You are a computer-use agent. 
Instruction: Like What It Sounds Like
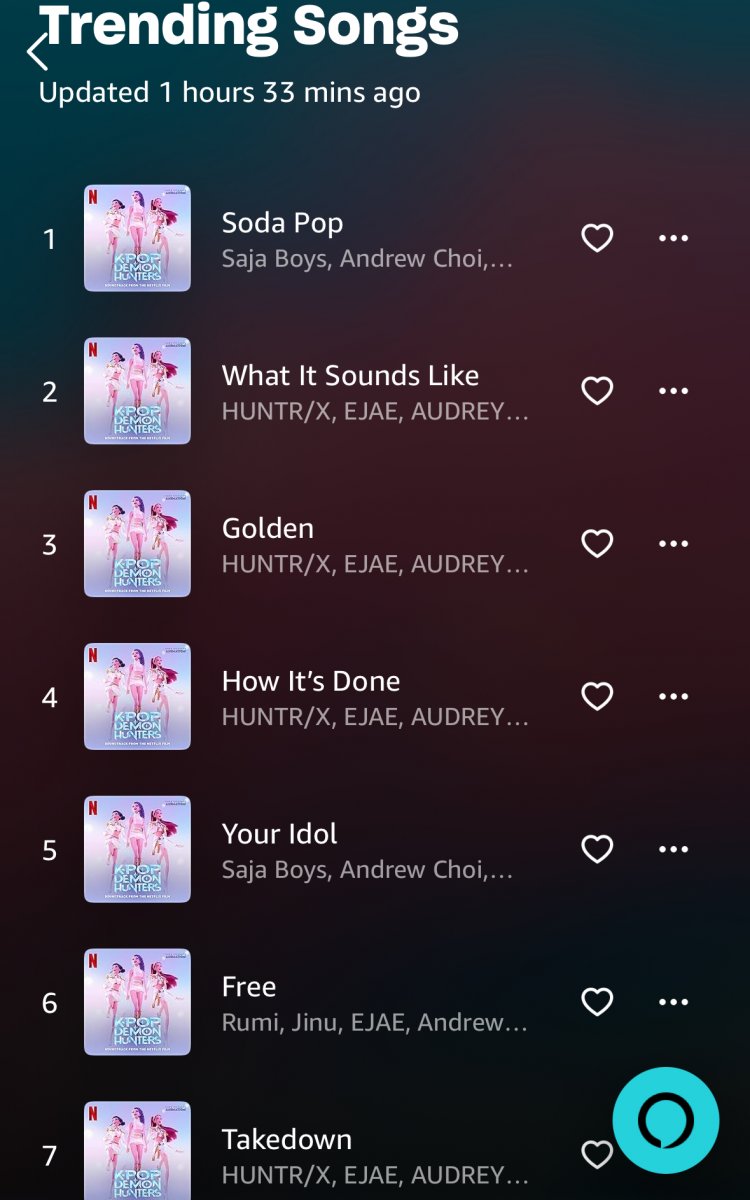(597, 391)
